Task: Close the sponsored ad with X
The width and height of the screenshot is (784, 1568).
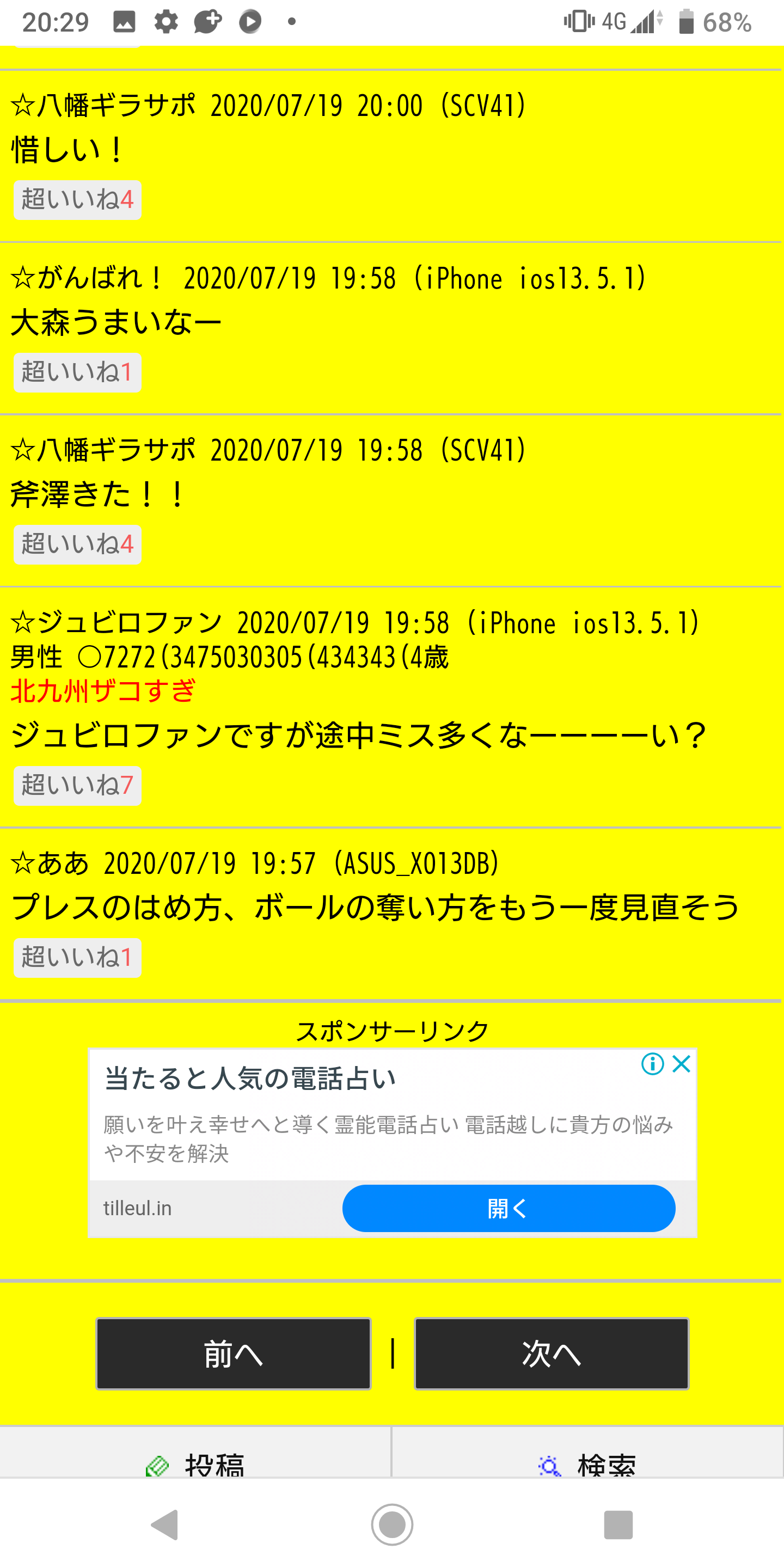Action: [x=681, y=1063]
